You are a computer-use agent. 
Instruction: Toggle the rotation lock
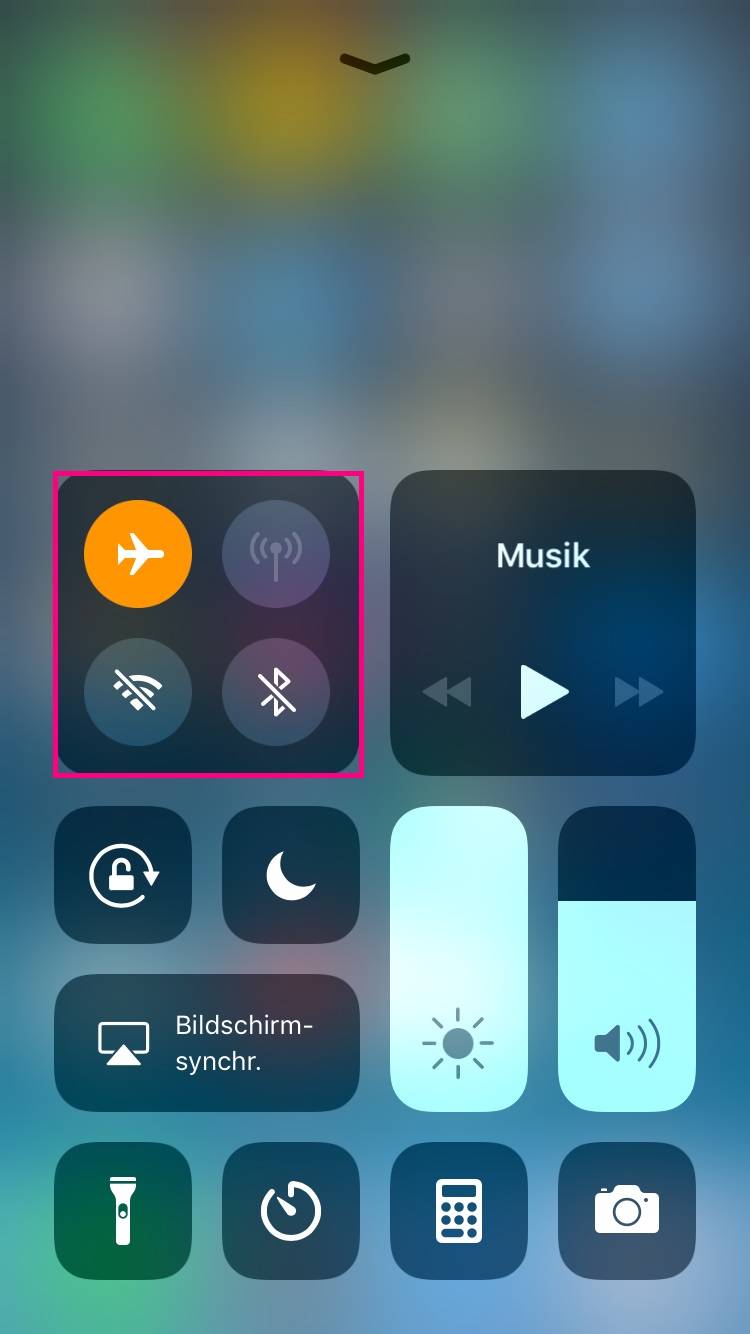(x=123, y=875)
